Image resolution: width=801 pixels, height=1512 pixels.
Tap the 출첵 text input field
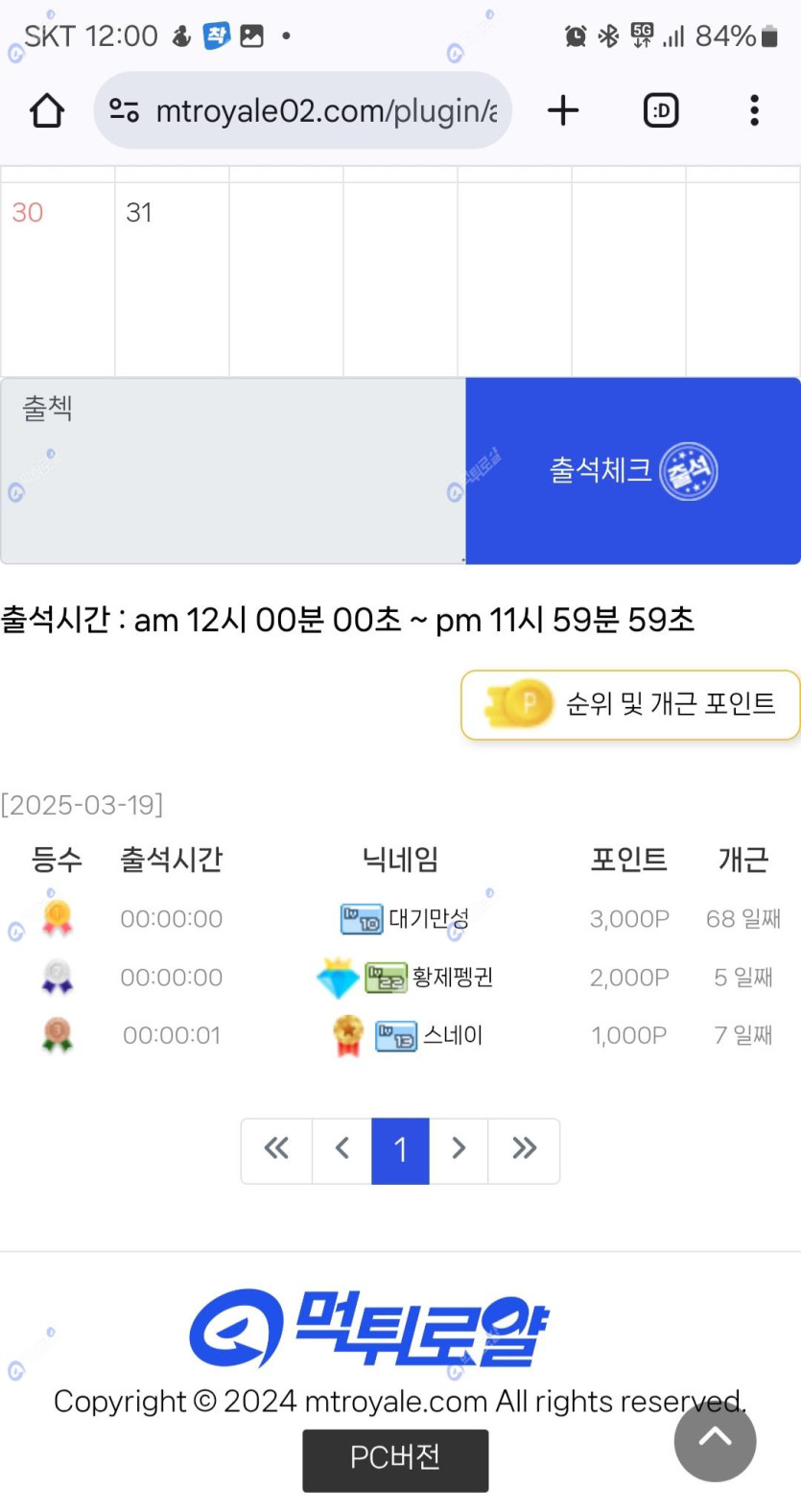click(x=233, y=470)
